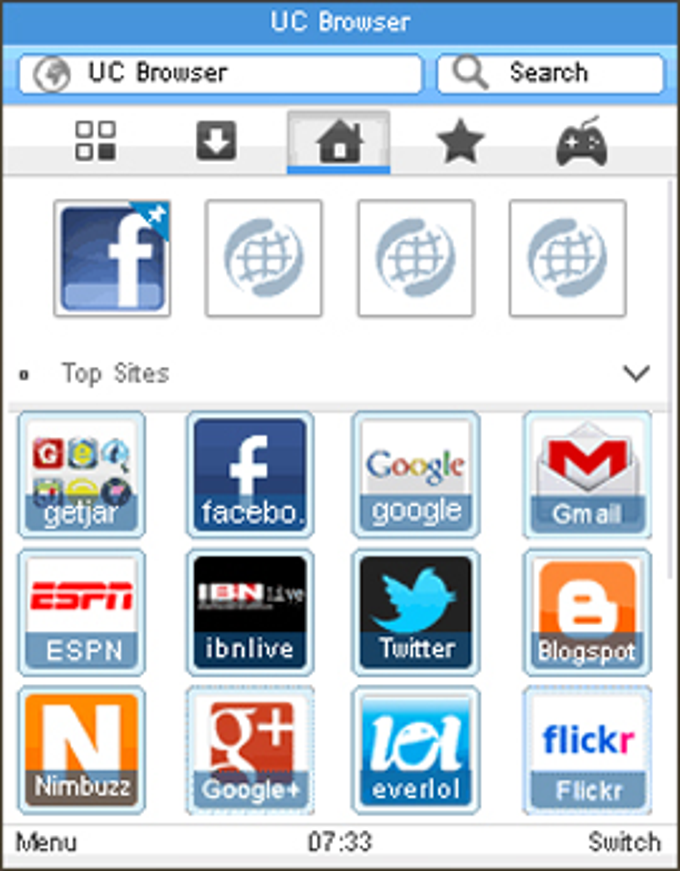Collapse the Top Sites section
680x871 pixels.
pos(636,374)
